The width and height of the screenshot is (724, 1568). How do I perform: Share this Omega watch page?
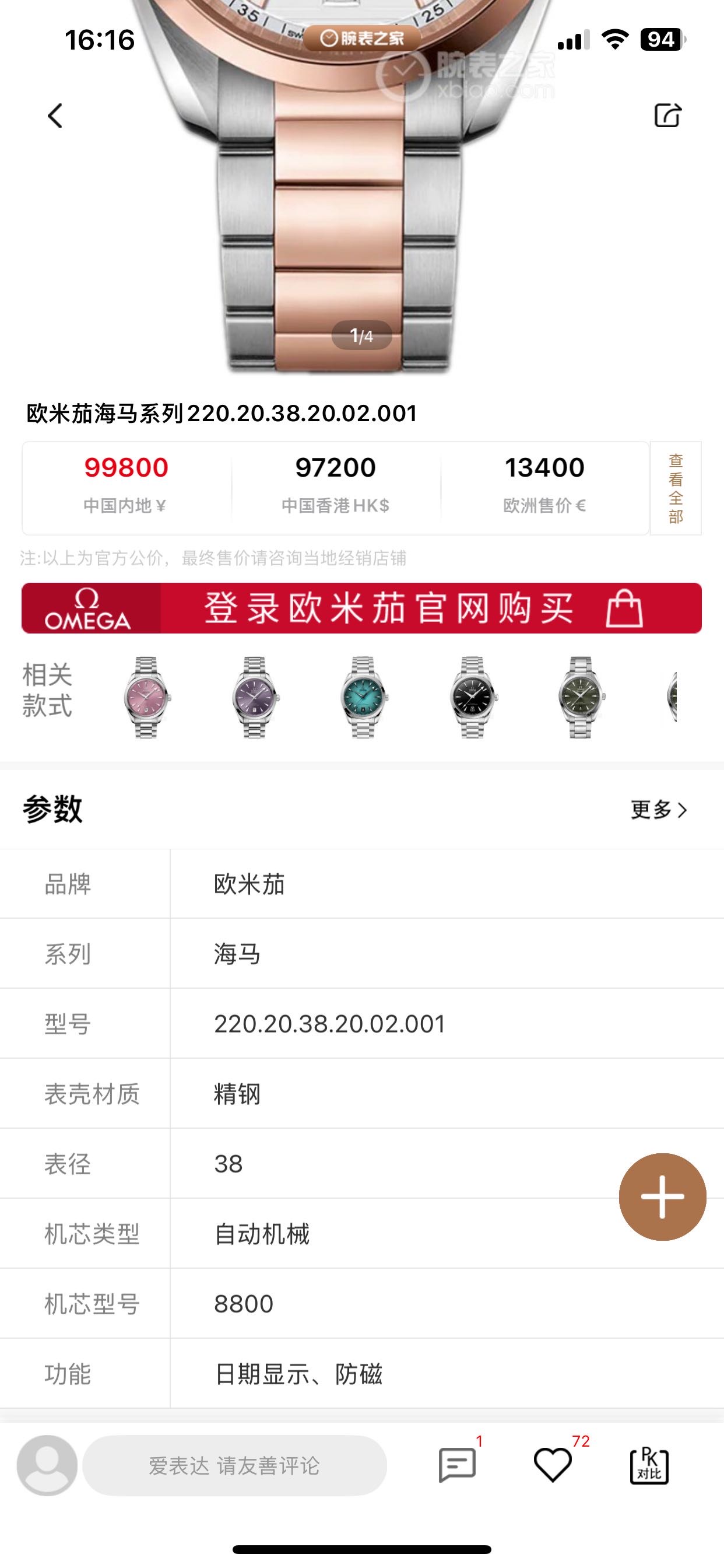point(667,115)
